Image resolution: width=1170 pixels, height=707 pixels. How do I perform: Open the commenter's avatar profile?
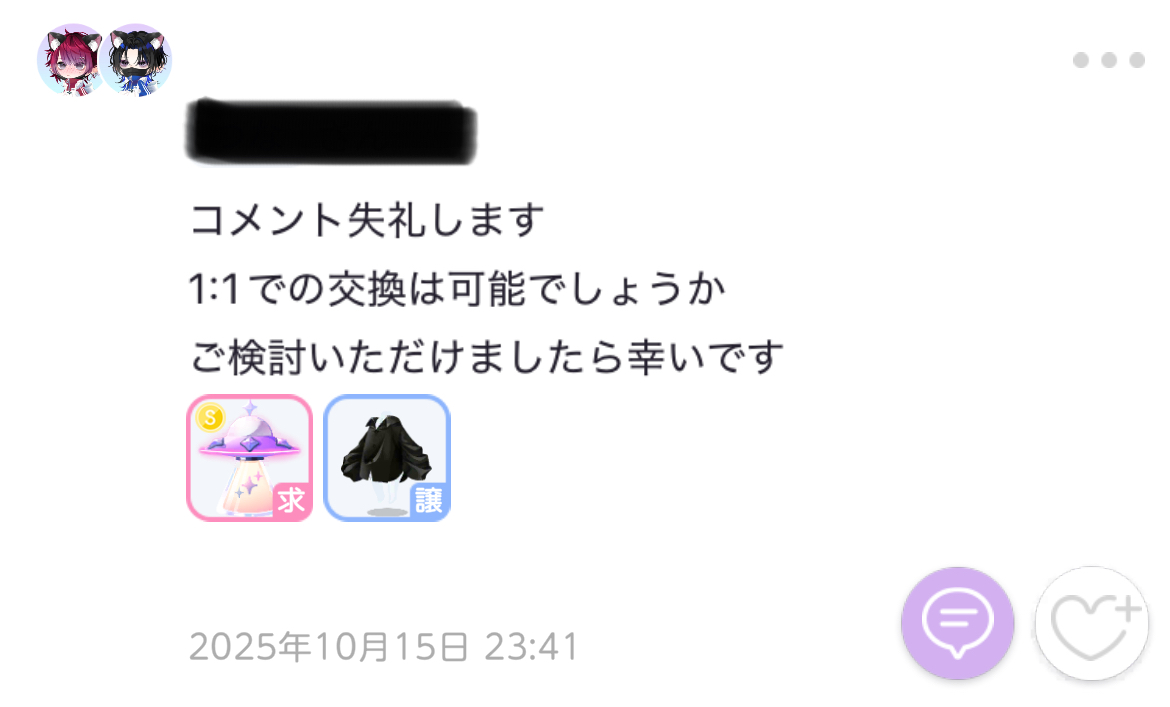(104, 60)
